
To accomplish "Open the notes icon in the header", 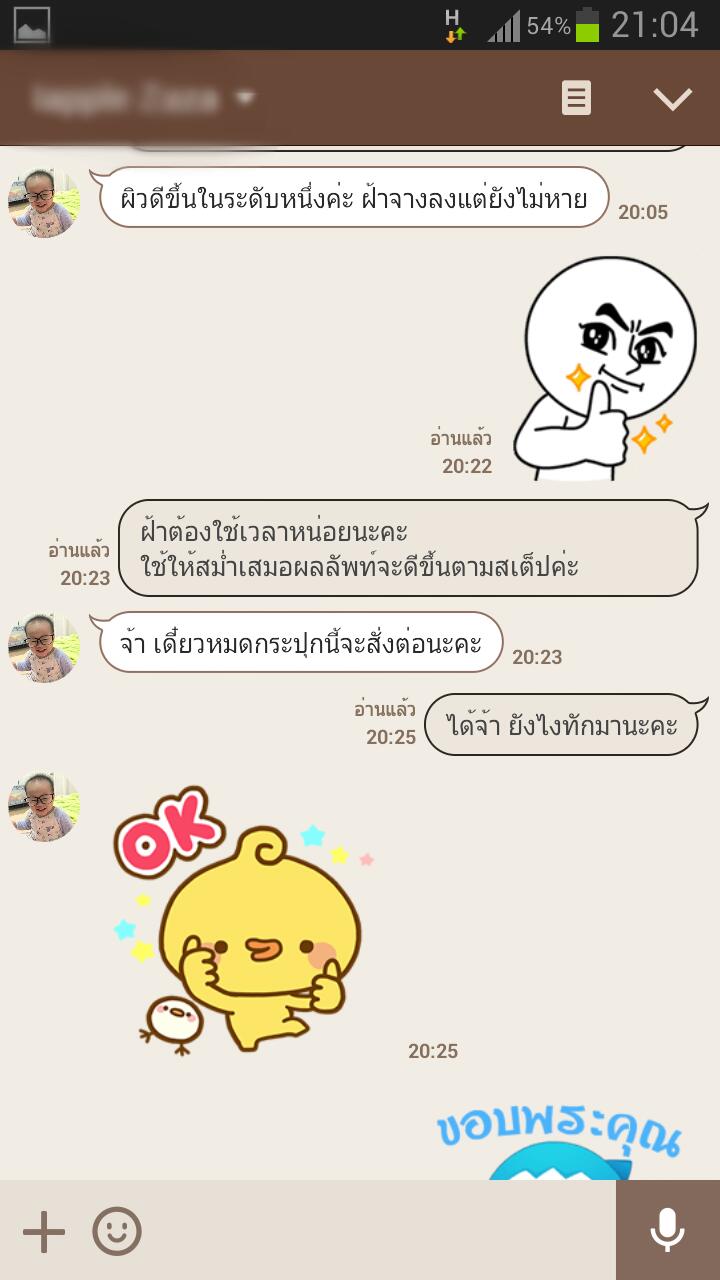I will point(576,98).
